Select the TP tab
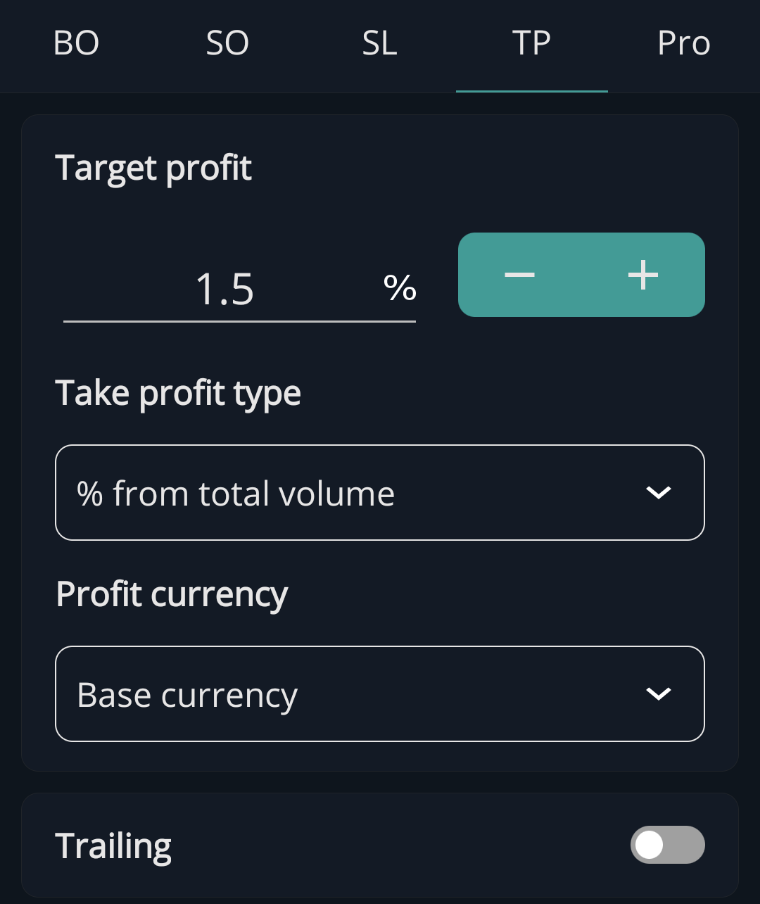 (532, 44)
